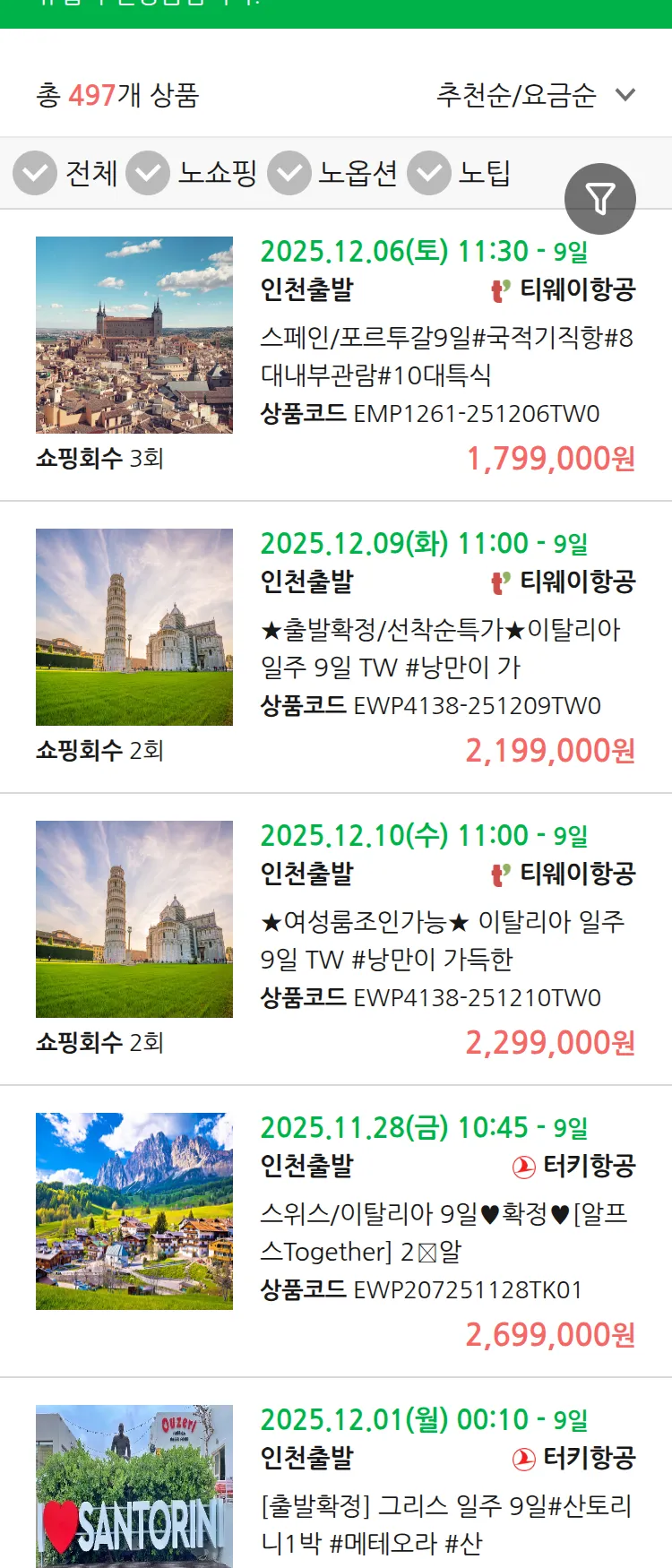The width and height of the screenshot is (672, 1568).
Task: Click the Tway Air logo on the 12.10 tour
Action: tap(498, 872)
